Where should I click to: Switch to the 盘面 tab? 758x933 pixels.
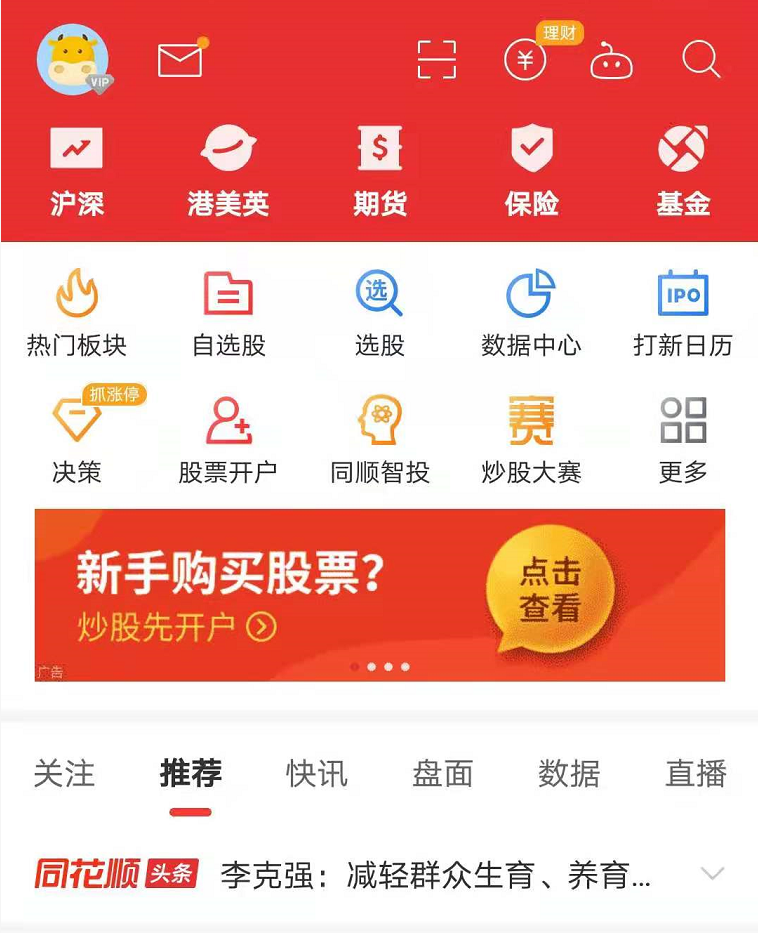pyautogui.click(x=443, y=773)
